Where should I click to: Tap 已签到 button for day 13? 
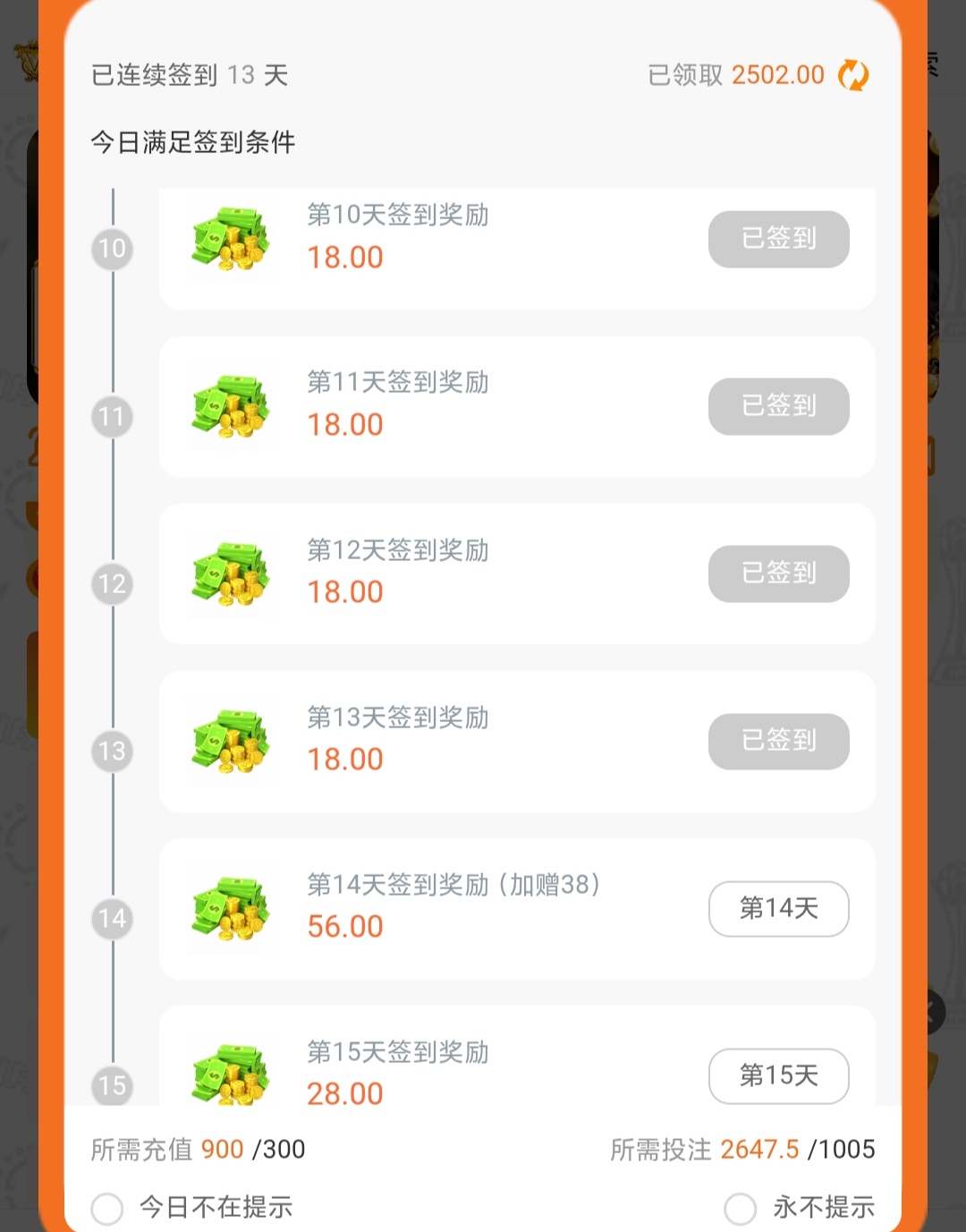[x=778, y=741]
